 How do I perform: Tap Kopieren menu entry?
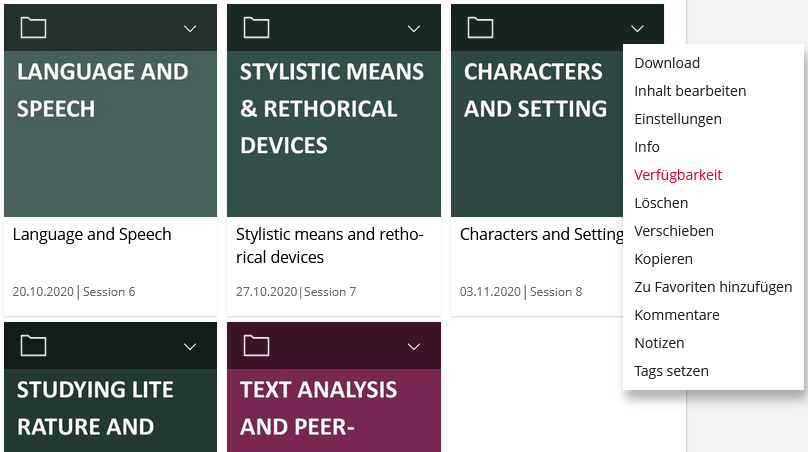[x=663, y=259]
